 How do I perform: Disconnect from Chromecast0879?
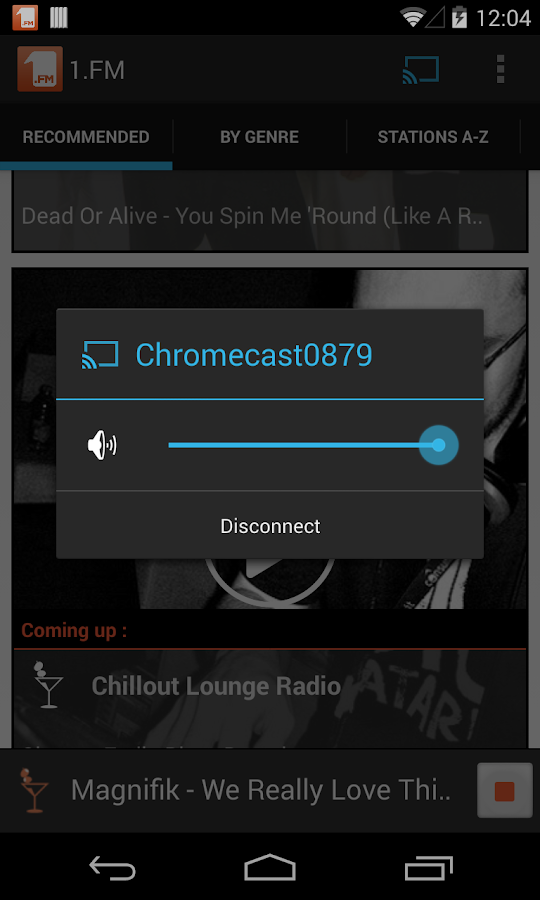(x=270, y=526)
